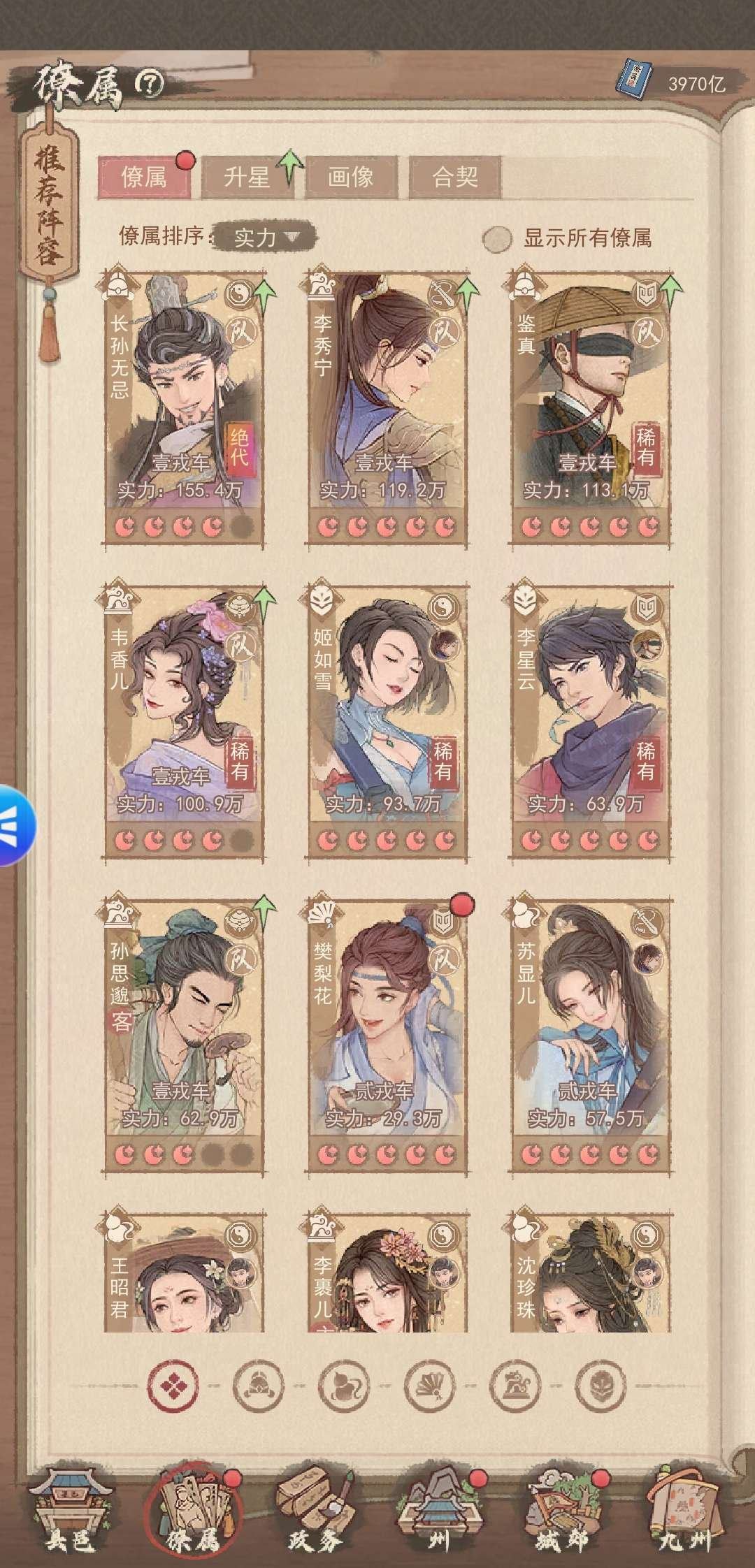
Task: Switch to the 合契 tab
Action: pyautogui.click(x=454, y=177)
